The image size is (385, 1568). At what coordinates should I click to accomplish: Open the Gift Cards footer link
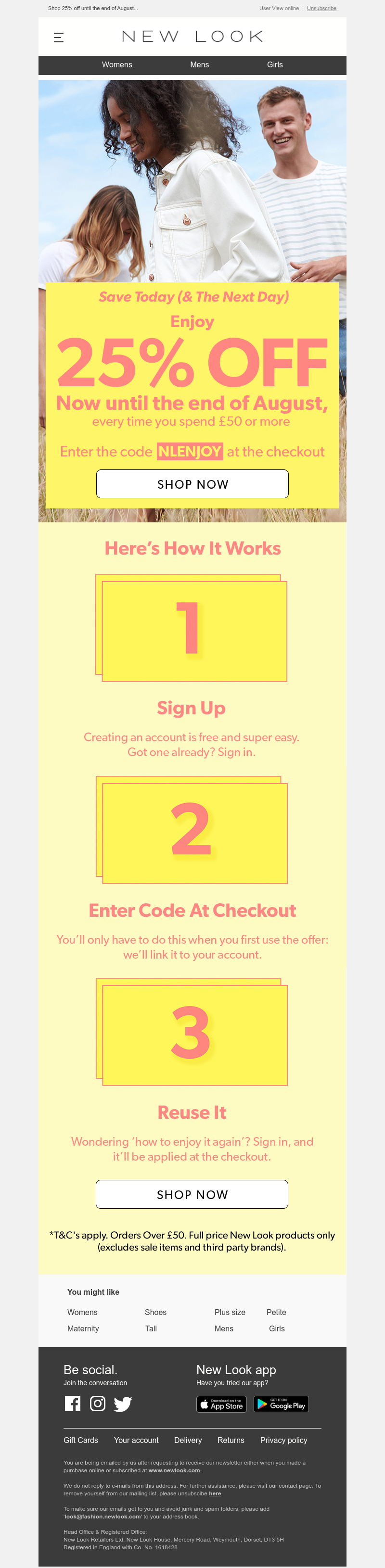[80, 1440]
